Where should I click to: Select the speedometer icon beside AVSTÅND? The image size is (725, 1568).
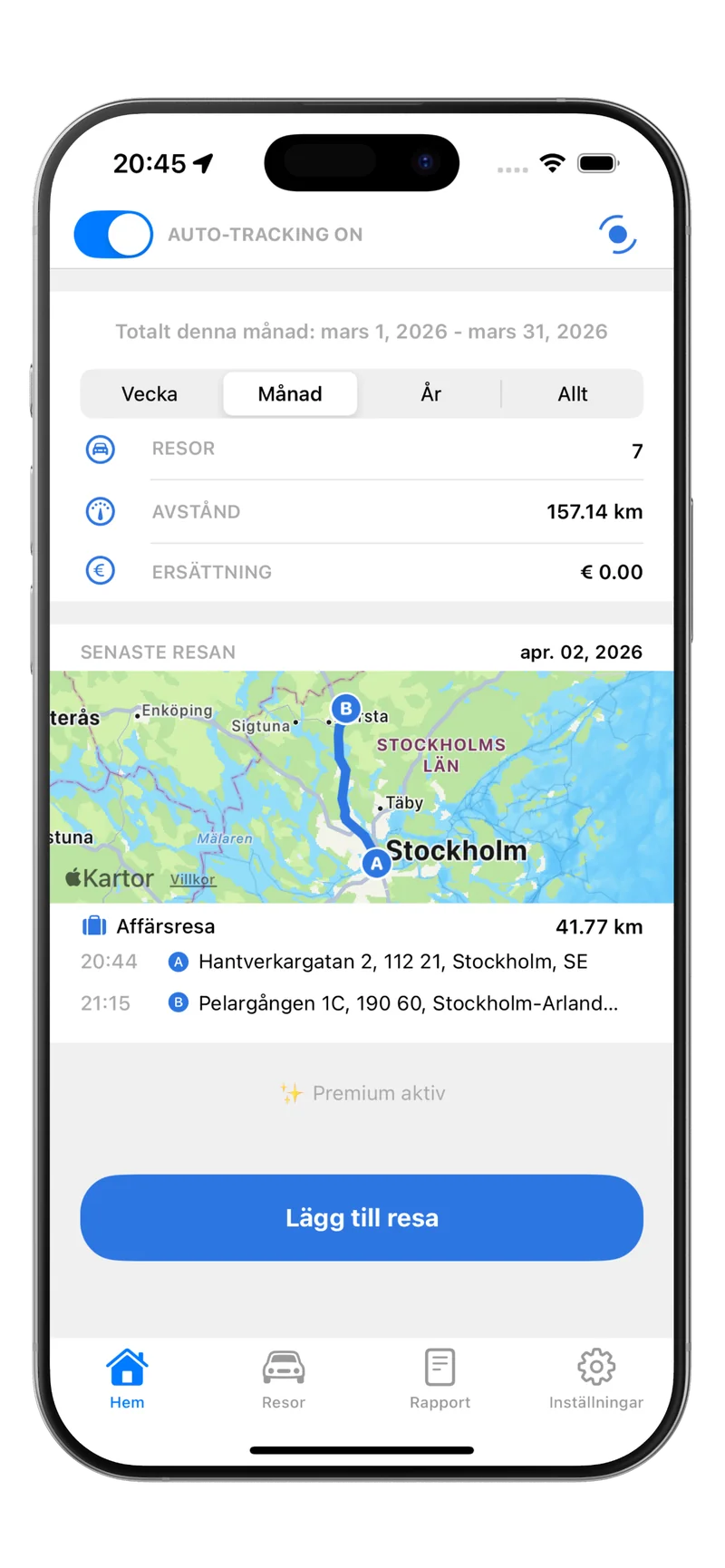100,511
